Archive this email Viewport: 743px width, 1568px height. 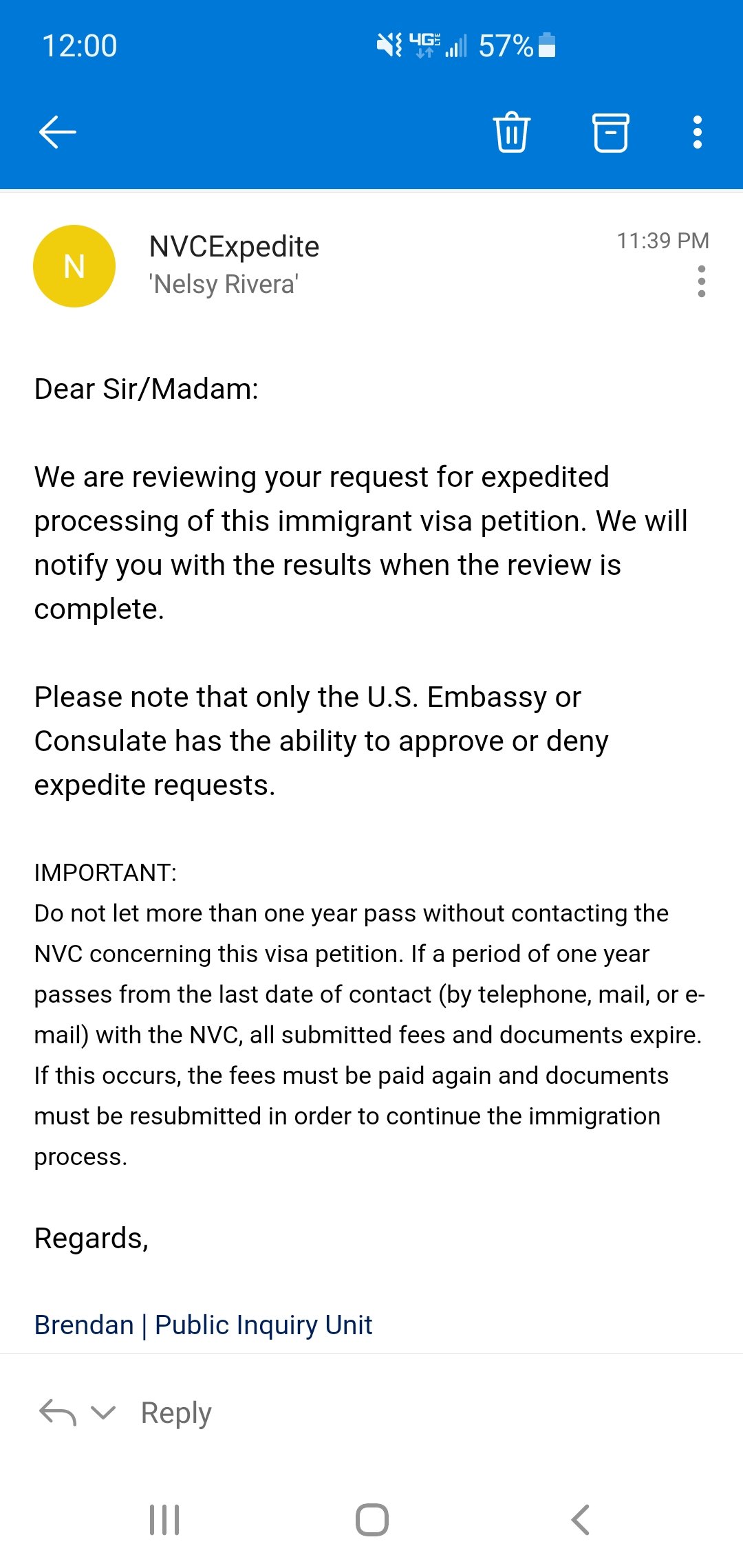[x=610, y=132]
